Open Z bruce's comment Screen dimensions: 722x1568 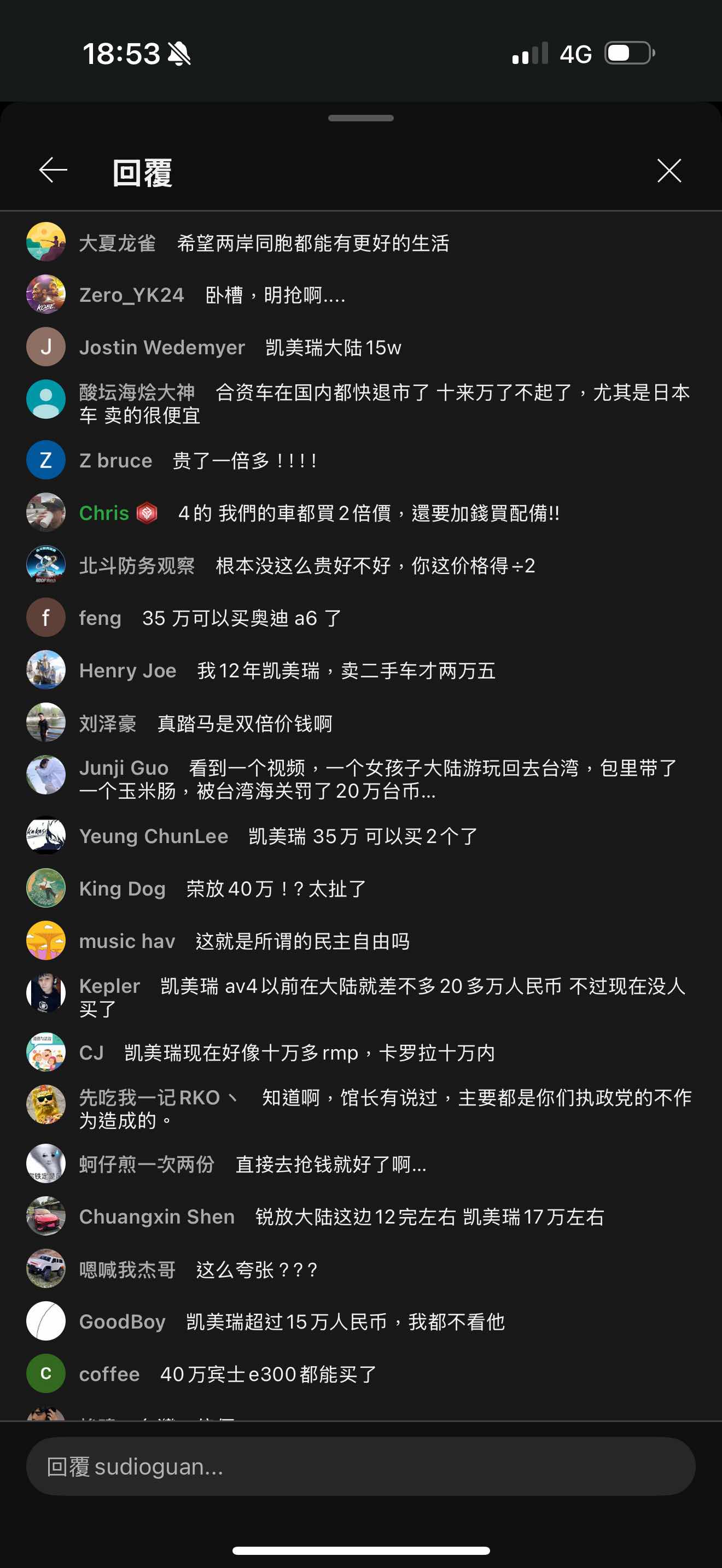[243, 461]
